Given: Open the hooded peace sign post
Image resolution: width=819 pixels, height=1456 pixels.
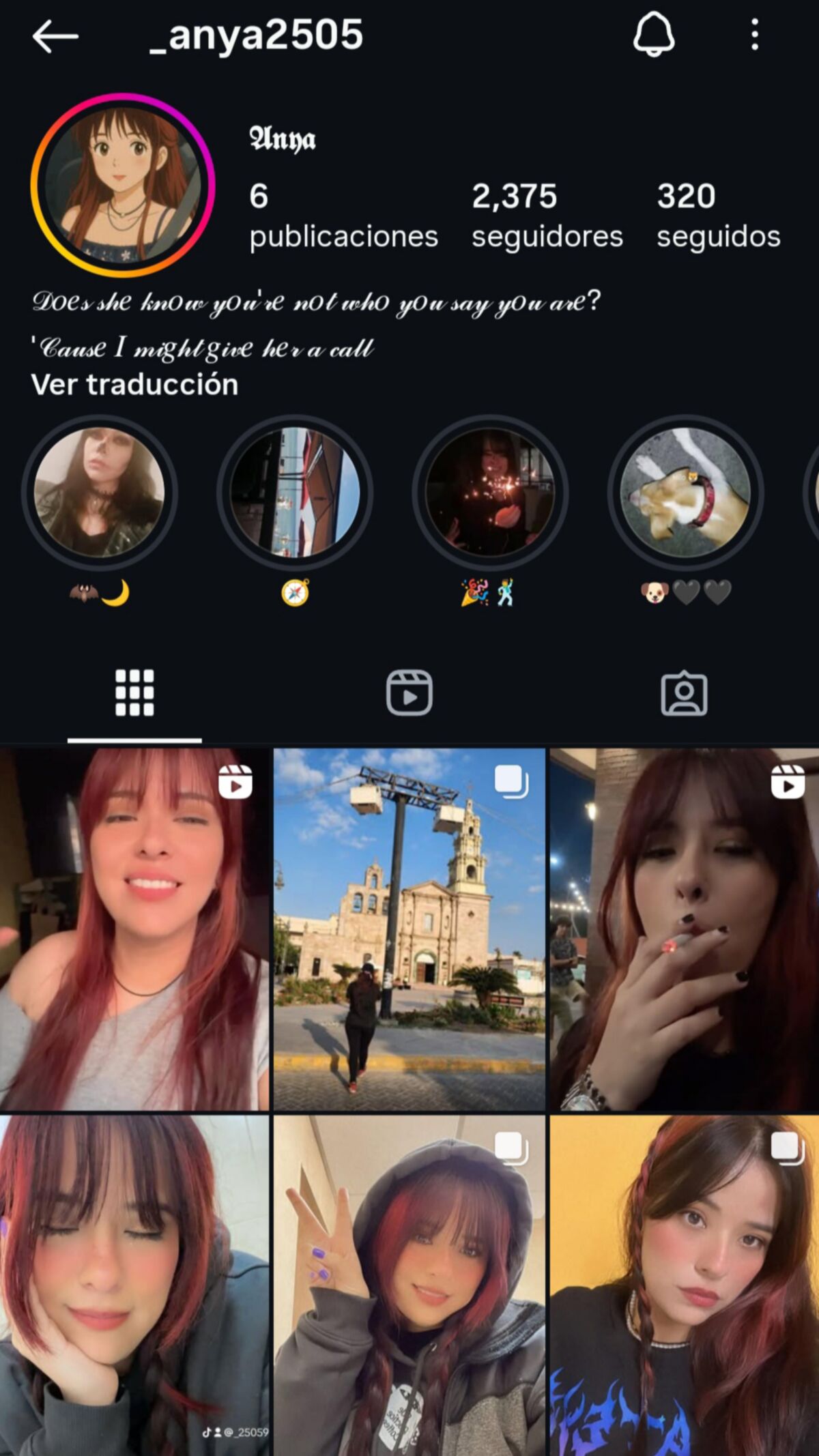Looking at the screenshot, I should click(409, 1284).
